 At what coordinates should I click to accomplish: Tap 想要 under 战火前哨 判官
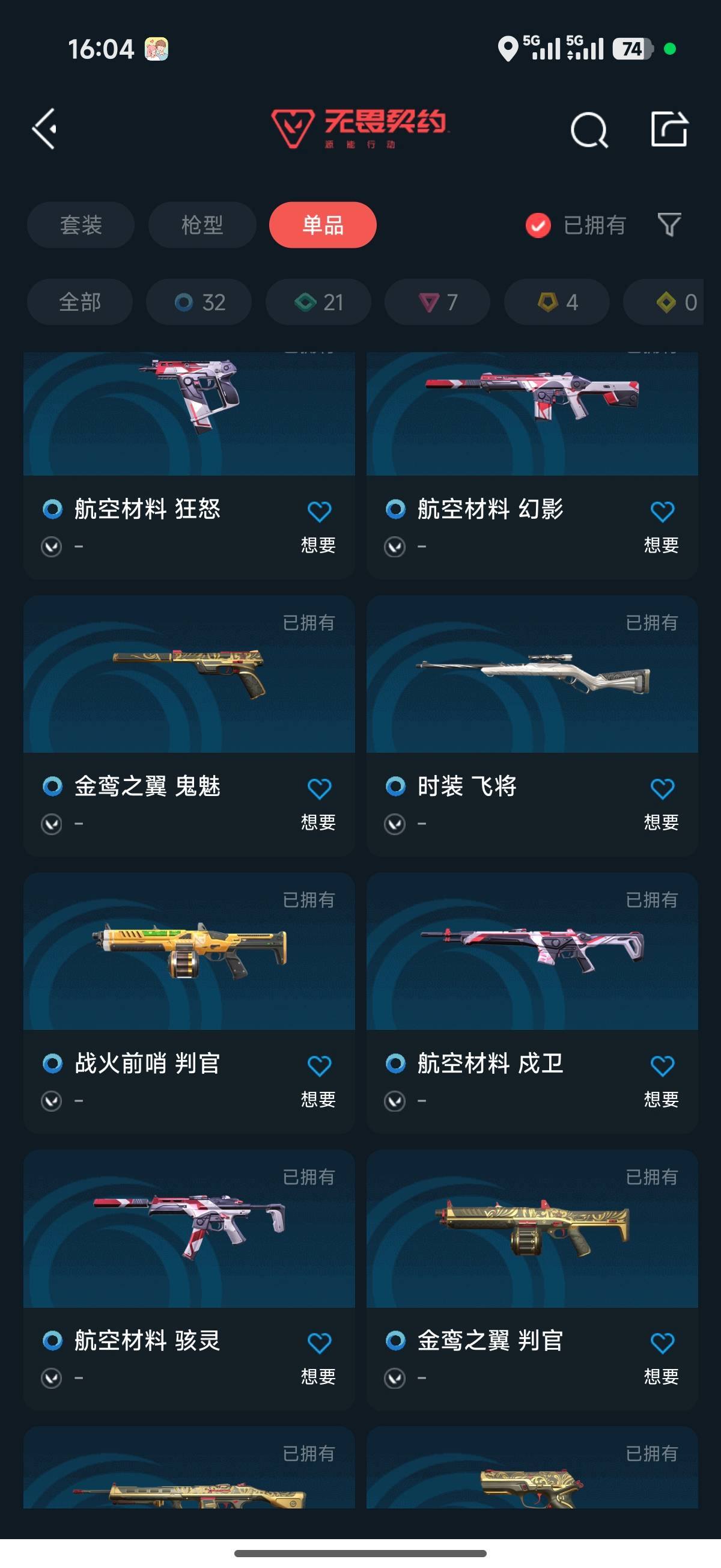pyautogui.click(x=319, y=1099)
